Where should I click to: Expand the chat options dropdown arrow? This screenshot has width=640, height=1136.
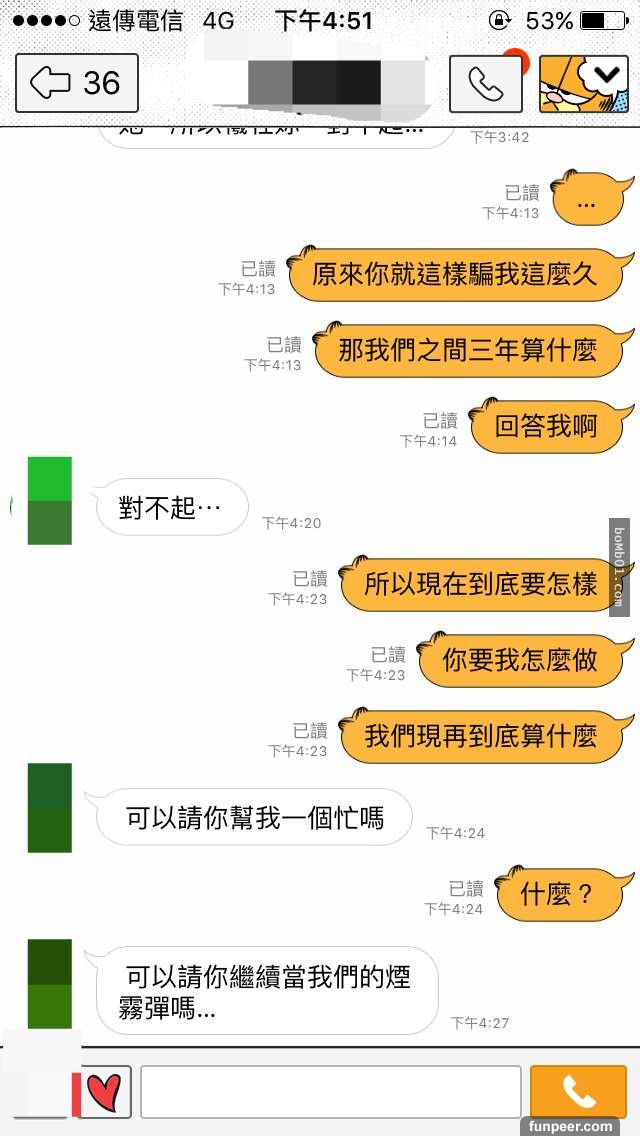(x=604, y=75)
